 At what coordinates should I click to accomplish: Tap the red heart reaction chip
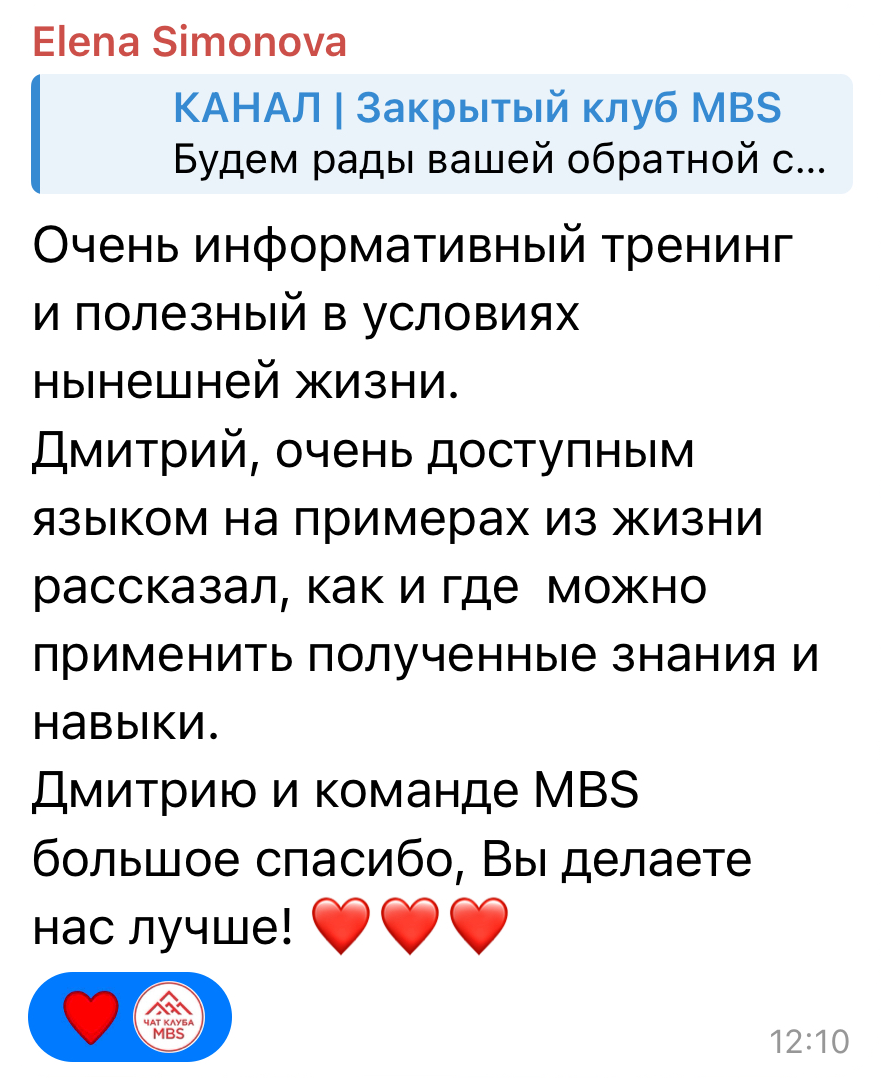(131, 1017)
